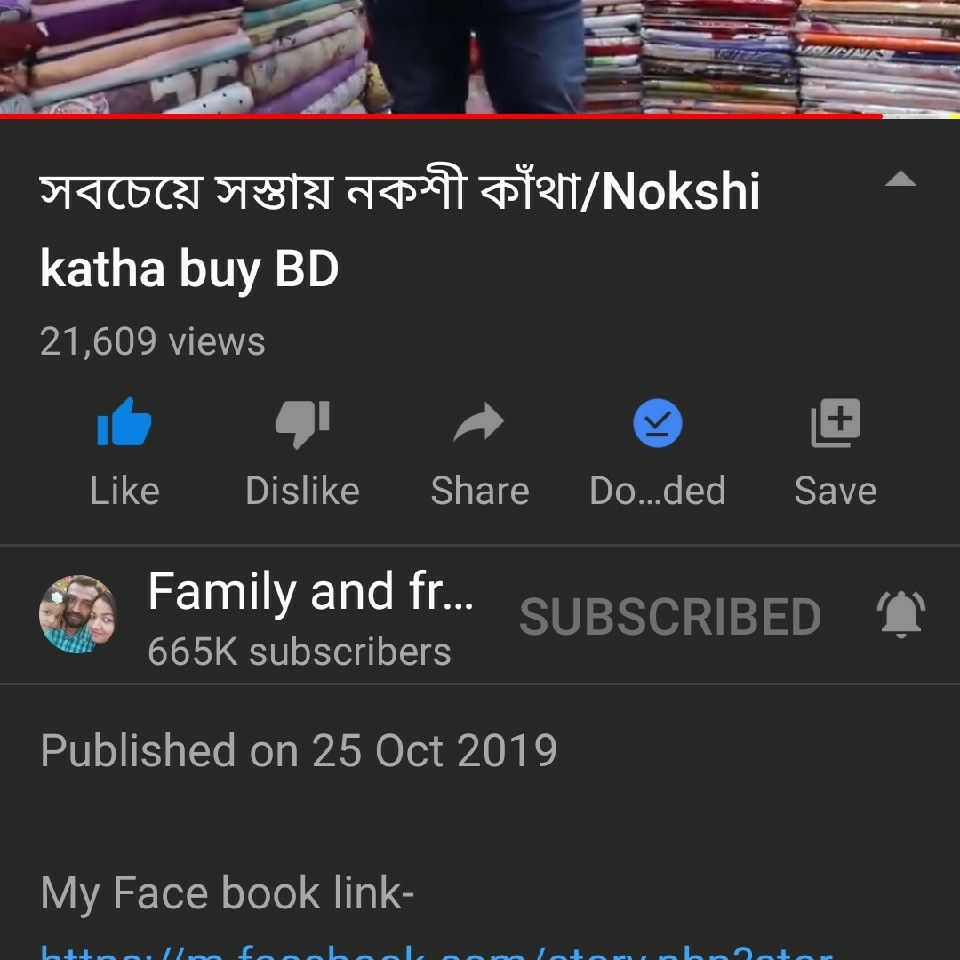Tap the video player area
Viewport: 960px width, 960px height.
(x=480, y=55)
